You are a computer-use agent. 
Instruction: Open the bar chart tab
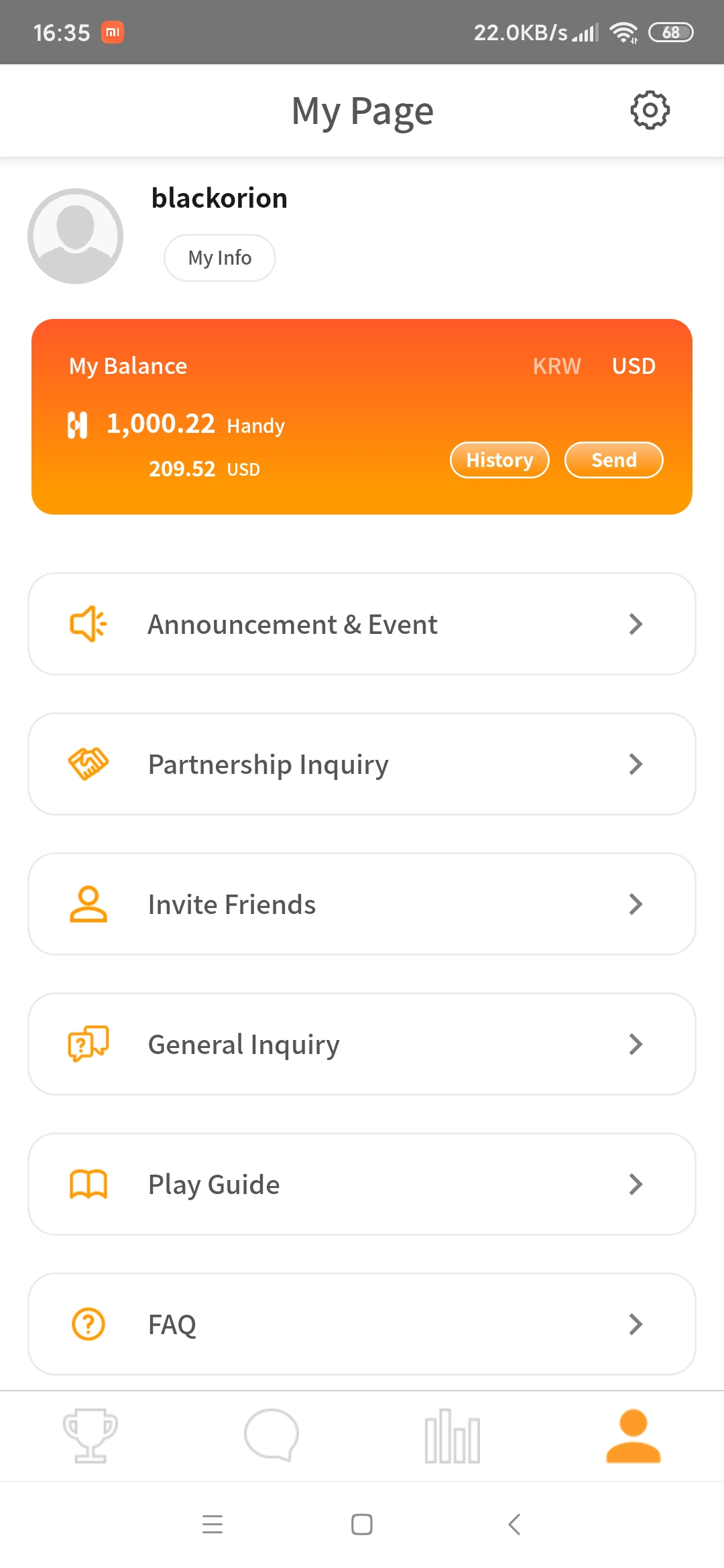pyautogui.click(x=452, y=1435)
